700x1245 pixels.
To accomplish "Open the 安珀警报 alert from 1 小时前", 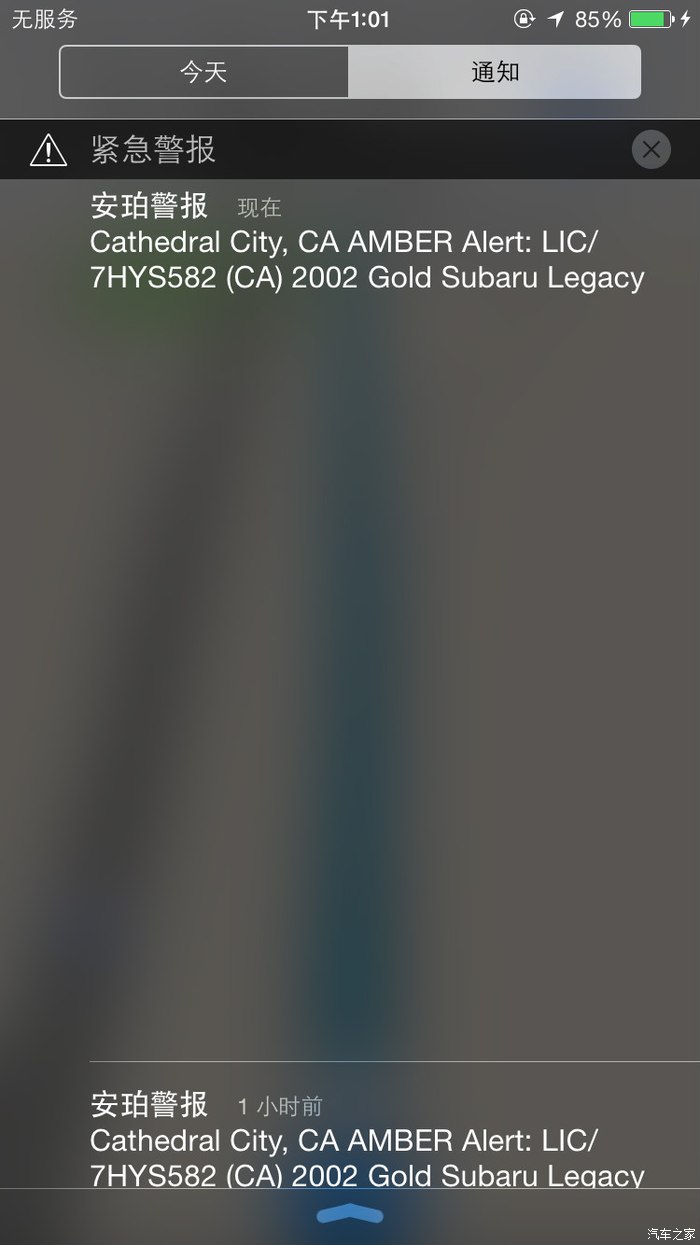I will pos(367,1141).
